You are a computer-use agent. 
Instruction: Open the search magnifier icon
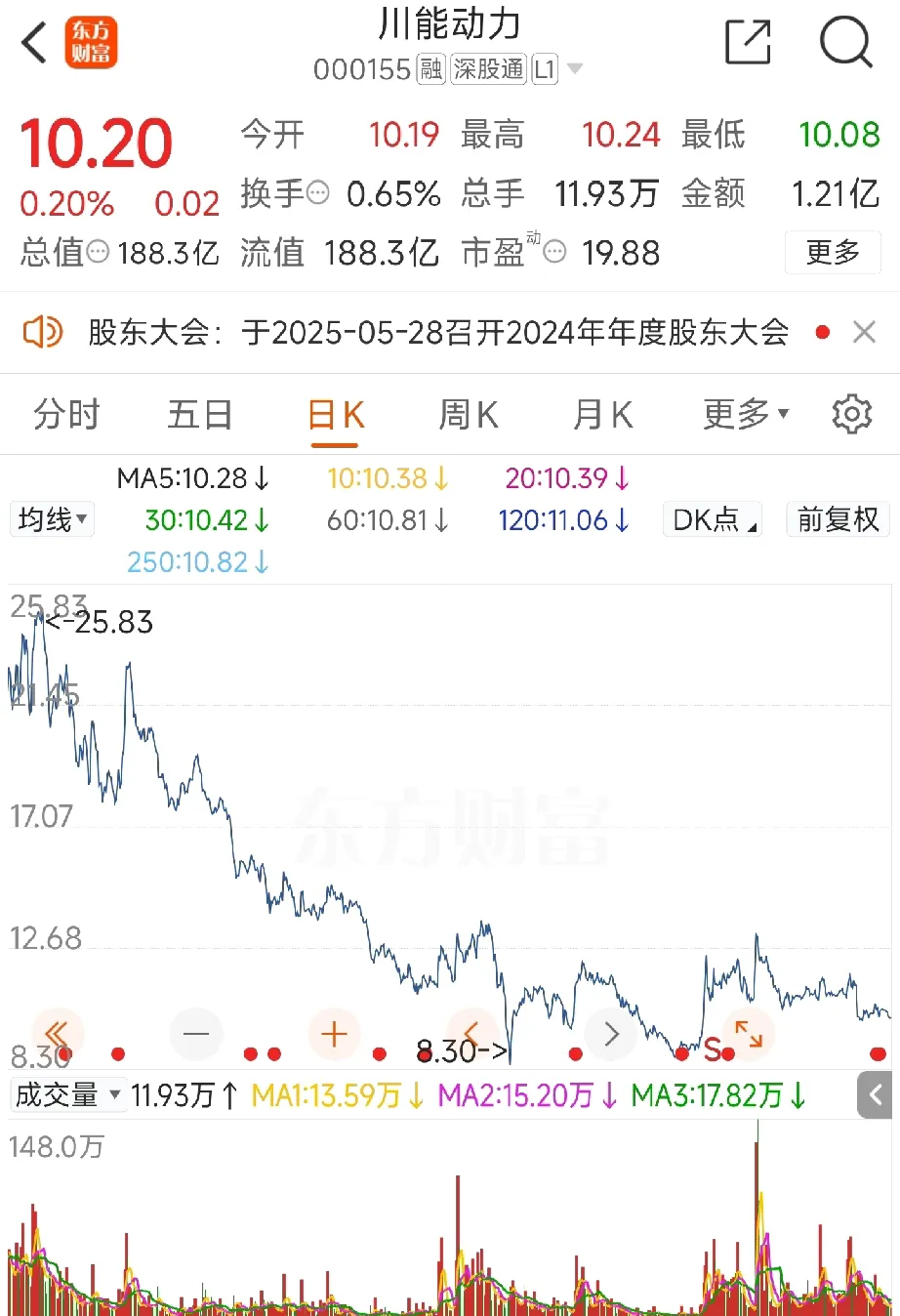click(845, 42)
